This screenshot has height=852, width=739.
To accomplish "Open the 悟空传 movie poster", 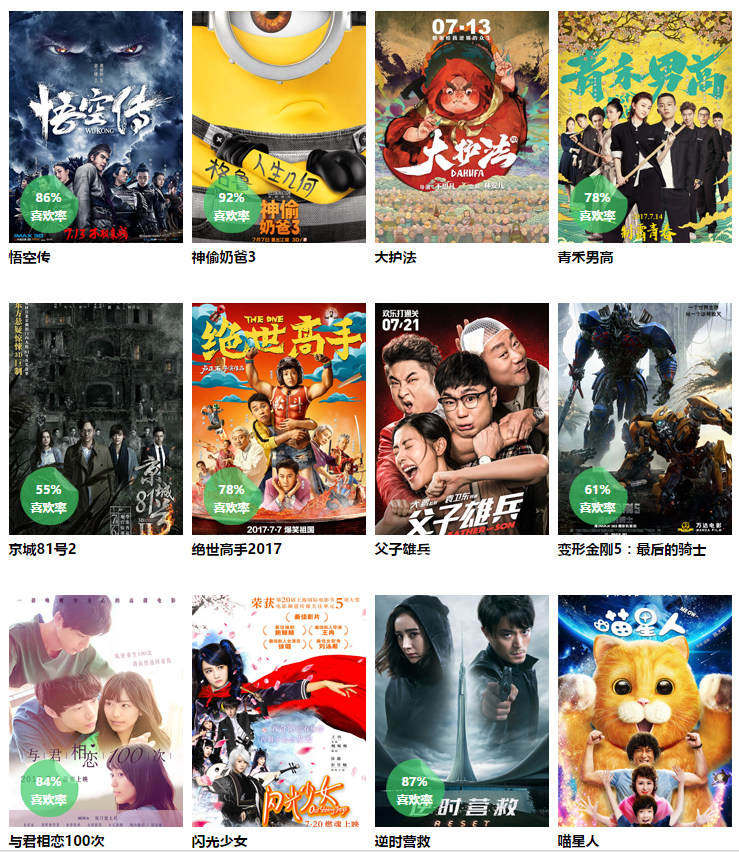I will 96,126.
